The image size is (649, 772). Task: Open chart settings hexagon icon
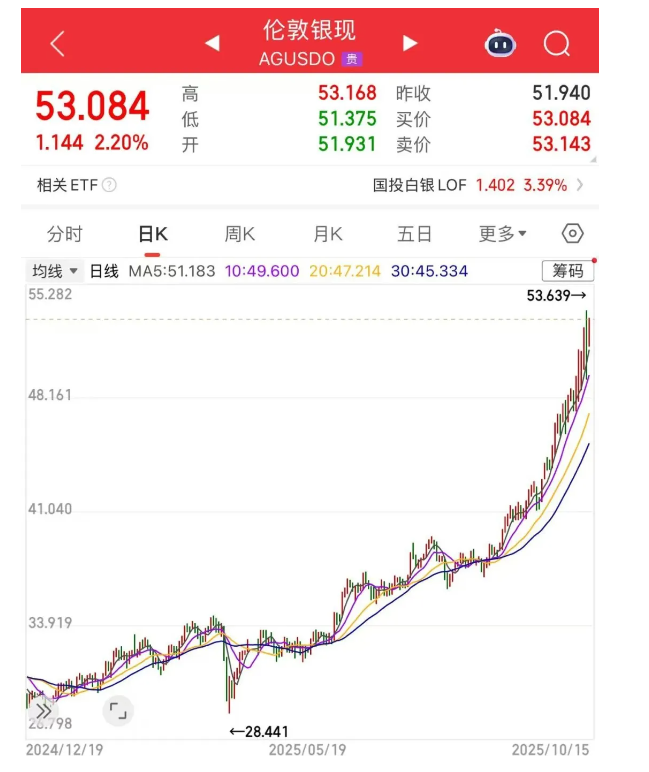click(572, 234)
